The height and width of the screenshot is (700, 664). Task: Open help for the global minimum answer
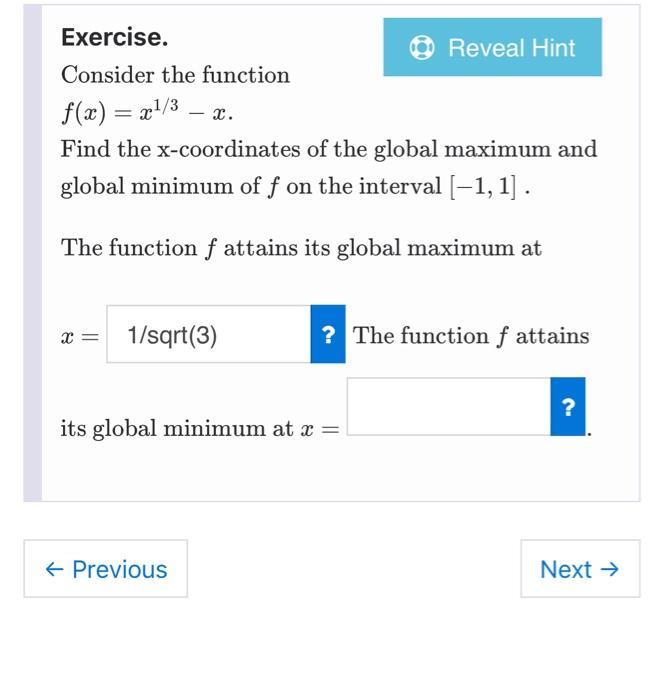pyautogui.click(x=568, y=407)
